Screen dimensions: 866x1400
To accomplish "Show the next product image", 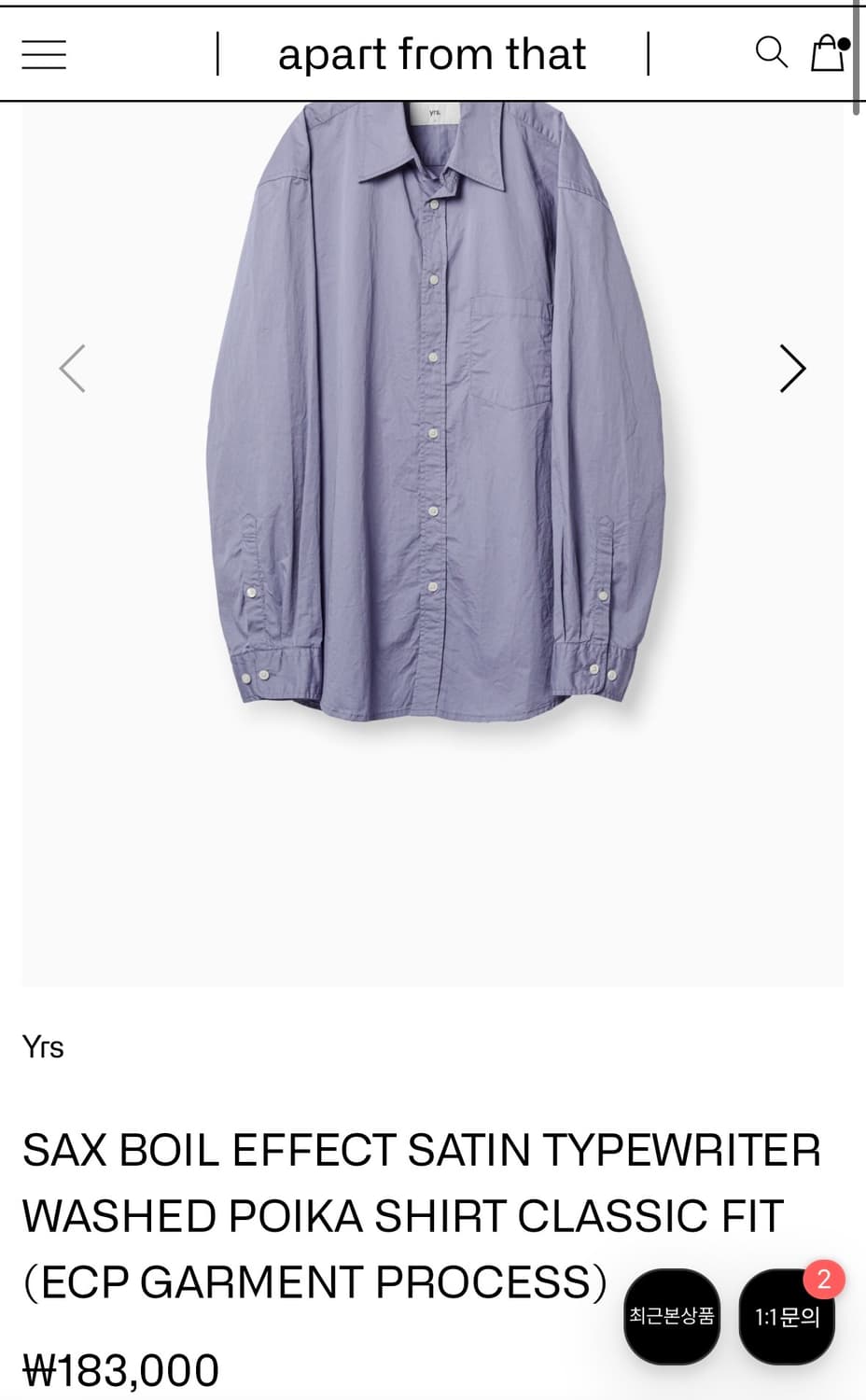I will tap(792, 369).
